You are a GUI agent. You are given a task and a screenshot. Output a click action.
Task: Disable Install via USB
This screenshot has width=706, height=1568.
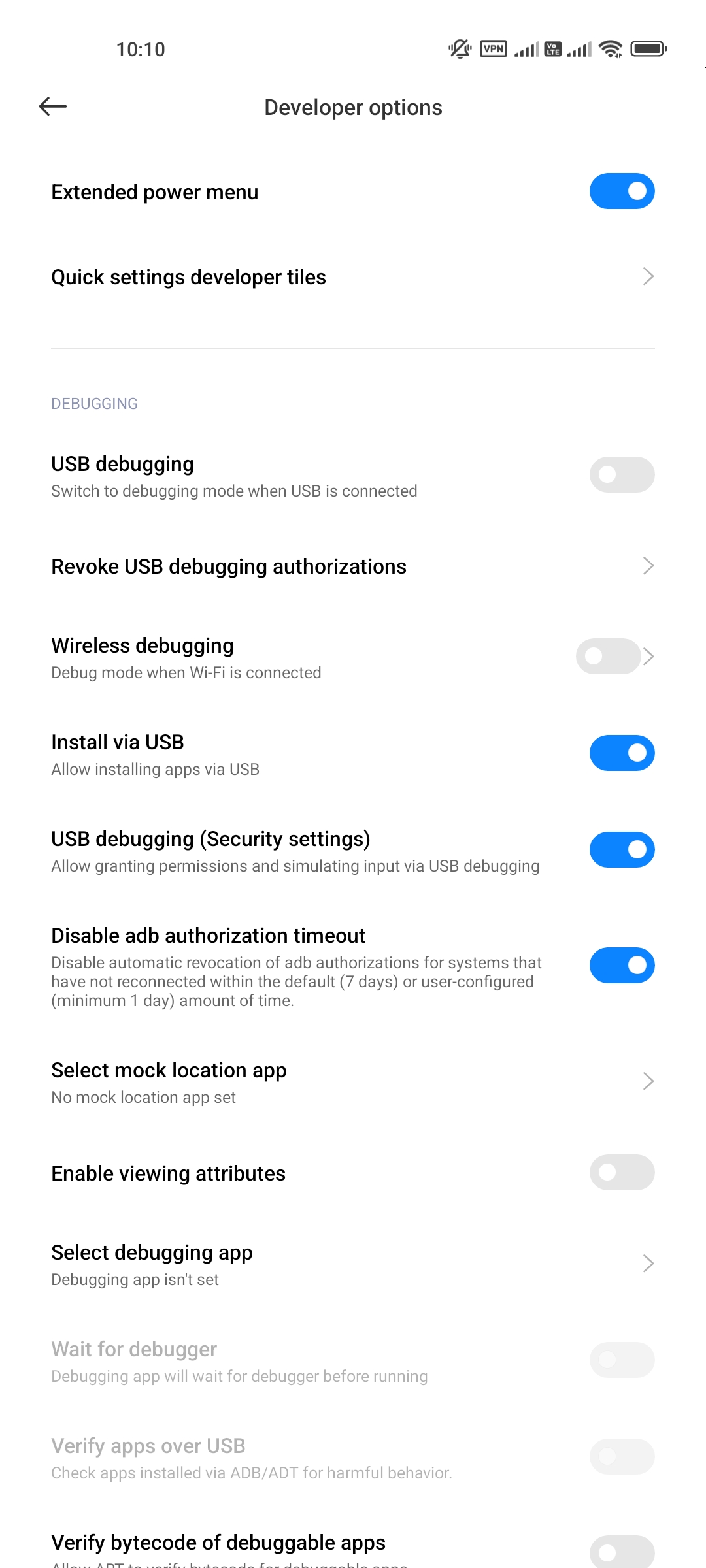(622, 753)
